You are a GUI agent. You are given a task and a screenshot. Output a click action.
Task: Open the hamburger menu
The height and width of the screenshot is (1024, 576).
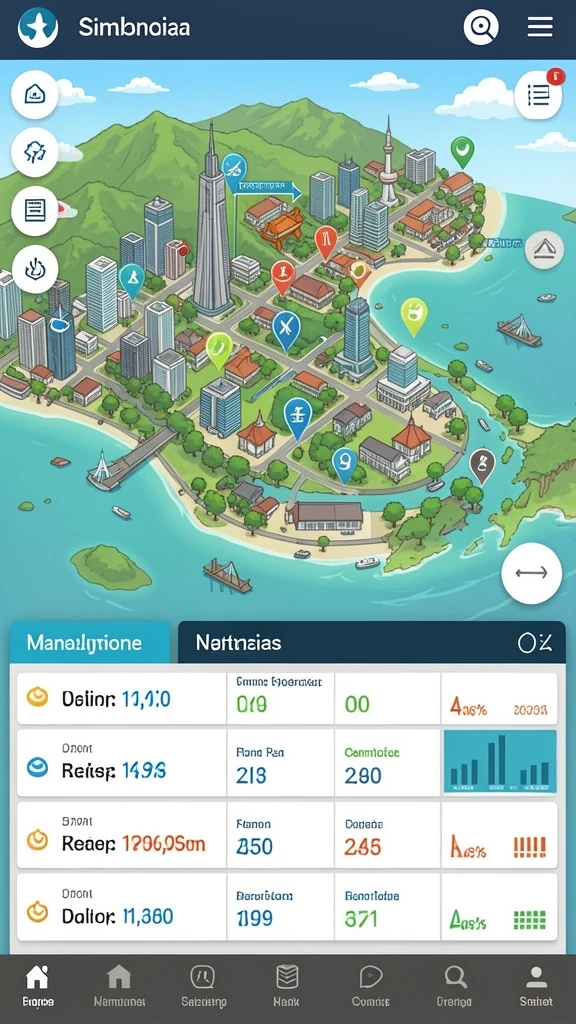click(540, 27)
